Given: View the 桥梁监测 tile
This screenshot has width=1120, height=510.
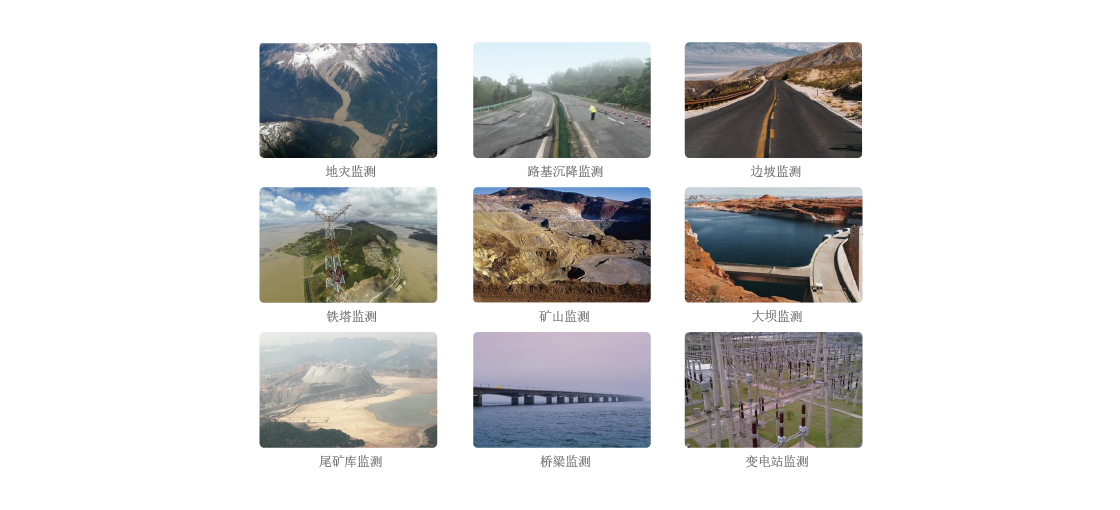Looking at the screenshot, I should (x=562, y=390).
